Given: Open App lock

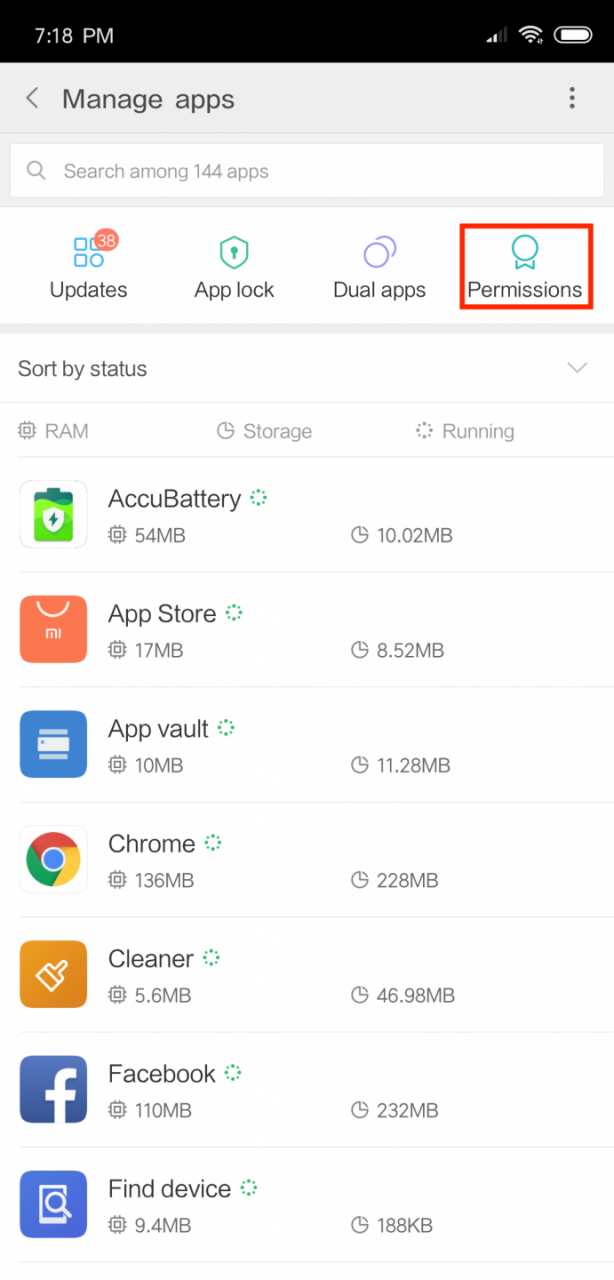Looking at the screenshot, I should pos(234,266).
